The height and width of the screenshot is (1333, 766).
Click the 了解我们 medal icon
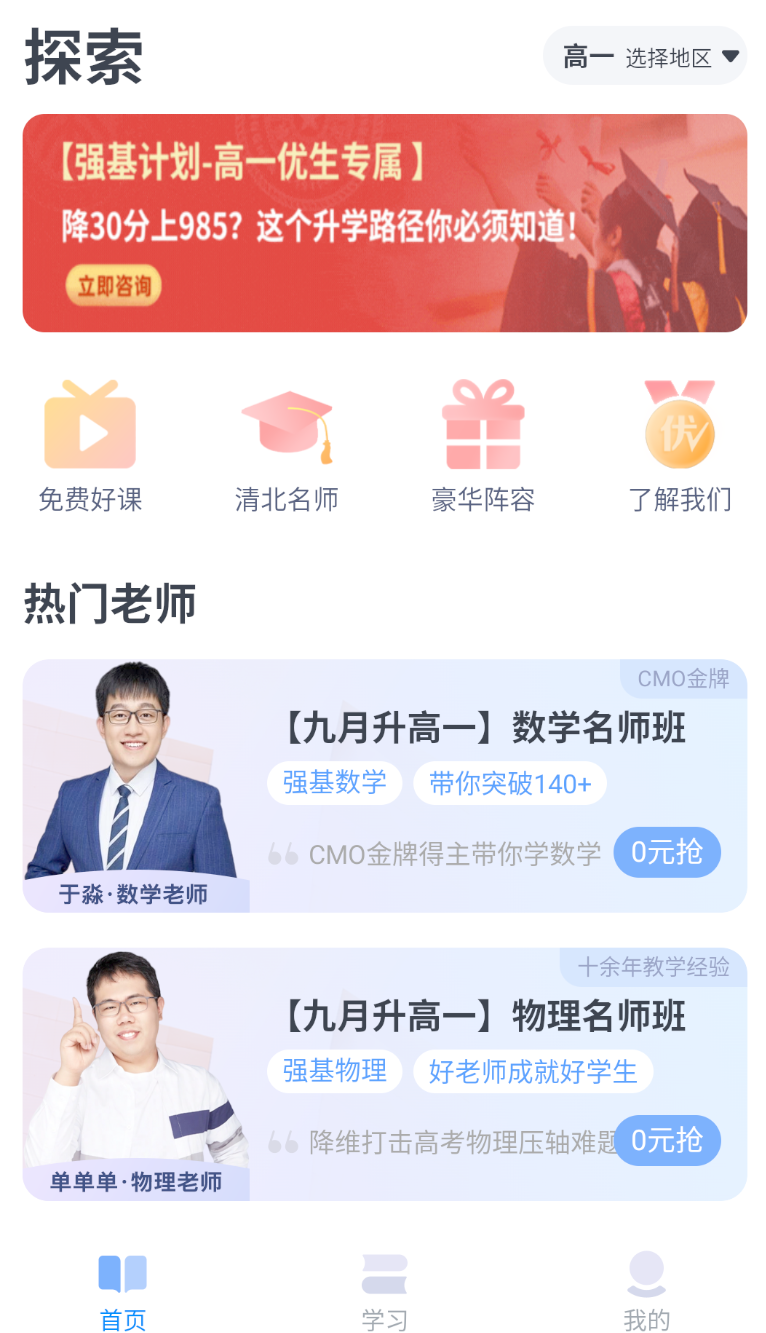pyautogui.click(x=679, y=424)
